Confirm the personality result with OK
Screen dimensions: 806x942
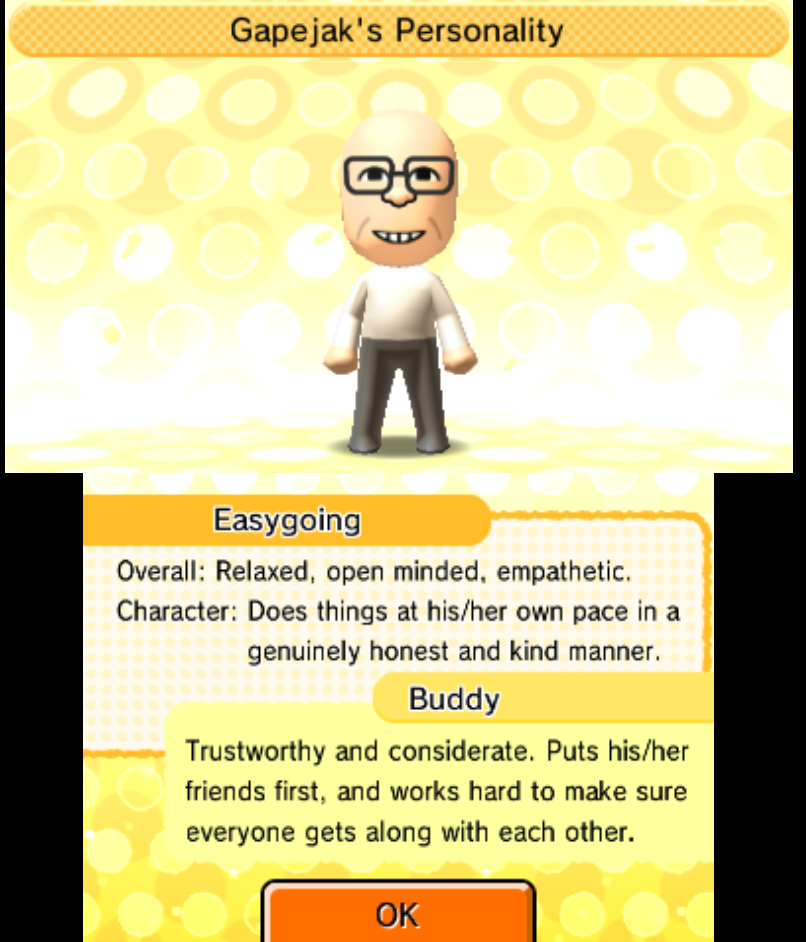point(398,913)
